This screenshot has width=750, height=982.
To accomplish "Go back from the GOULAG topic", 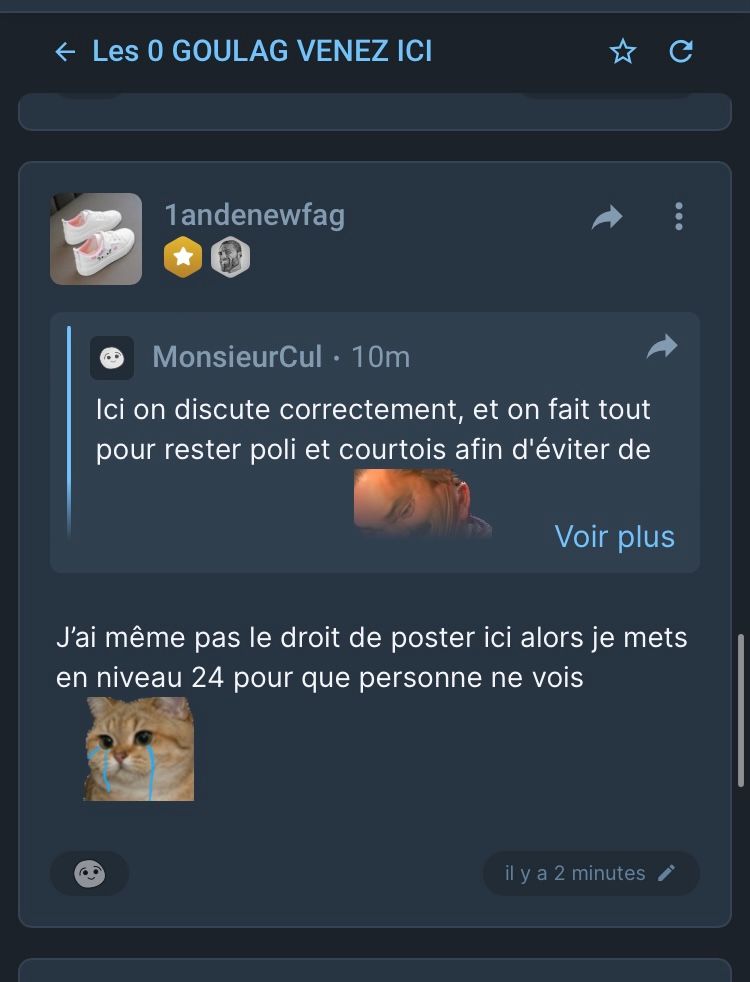I will [66, 52].
